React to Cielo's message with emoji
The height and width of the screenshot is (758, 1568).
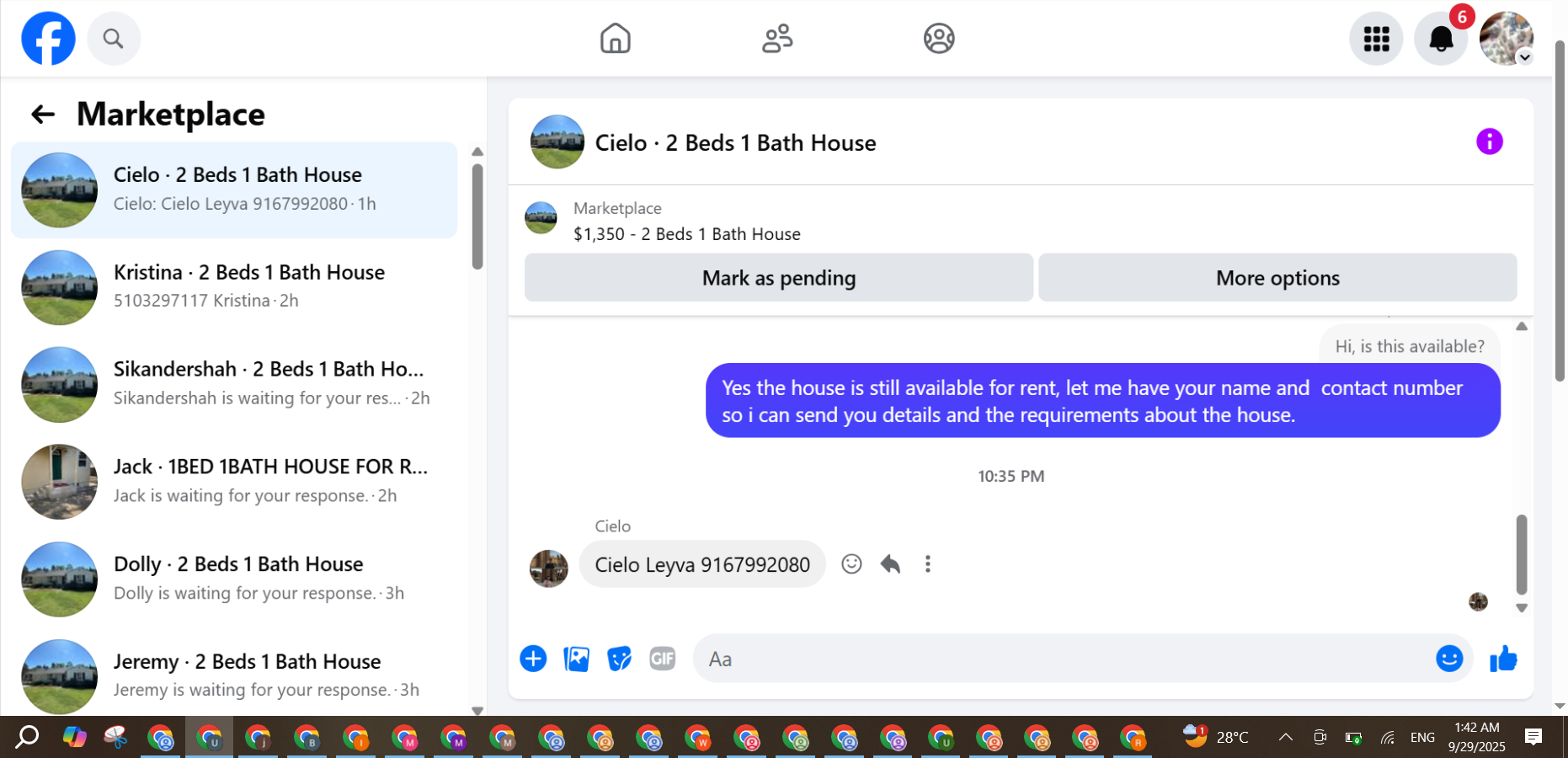(x=851, y=564)
